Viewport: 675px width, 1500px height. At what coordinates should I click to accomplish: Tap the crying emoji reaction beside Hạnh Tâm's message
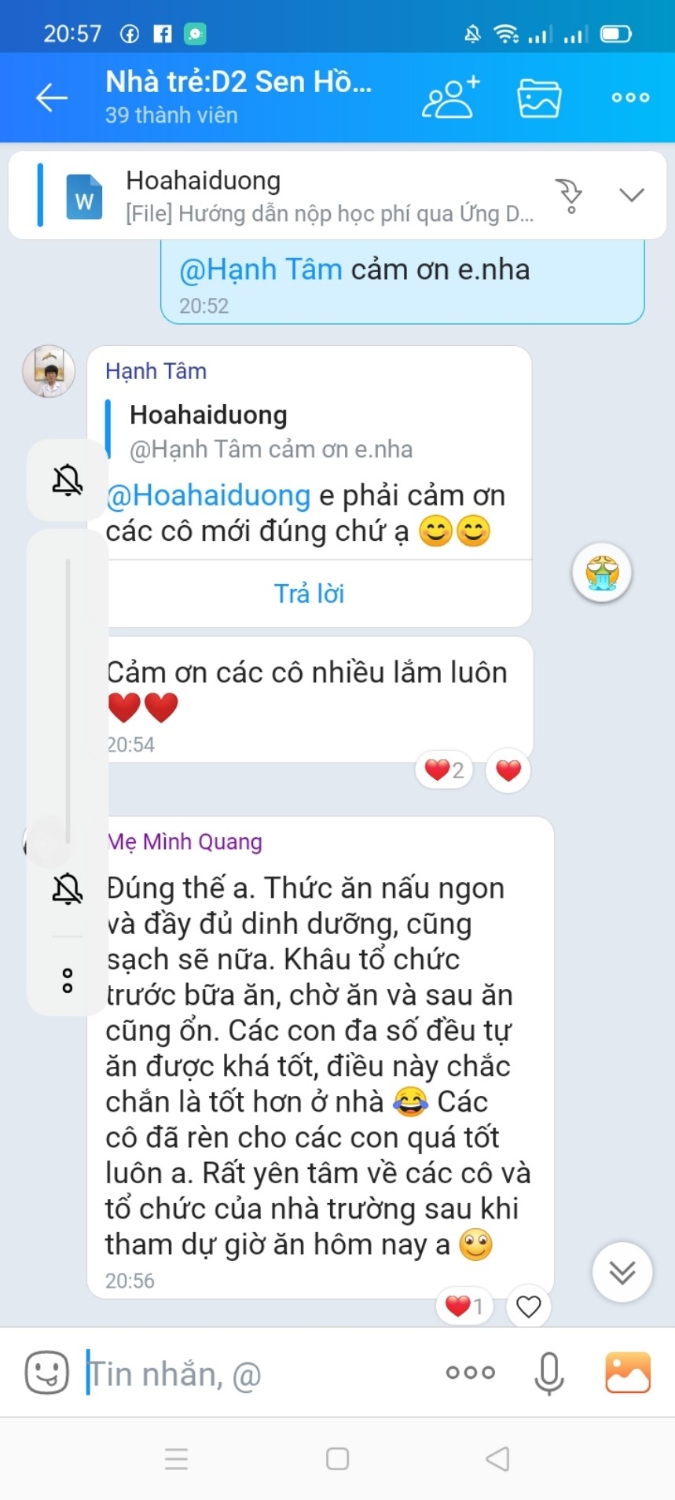point(601,572)
